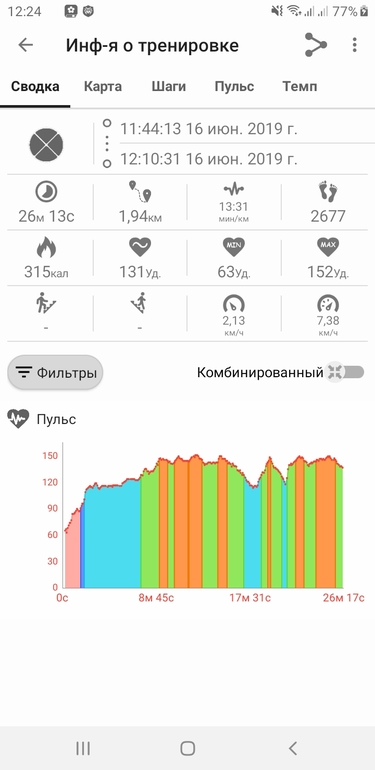The width and height of the screenshot is (375, 770).
Task: Open the Фильтры button
Action: click(x=55, y=373)
